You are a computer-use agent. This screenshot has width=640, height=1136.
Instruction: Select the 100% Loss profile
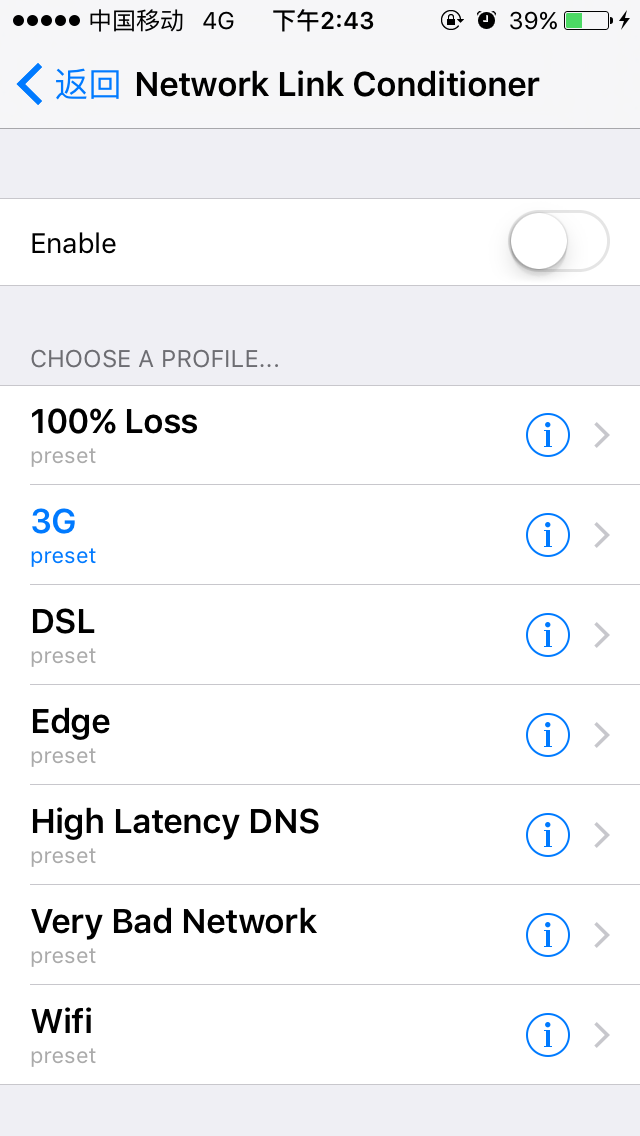coord(320,435)
